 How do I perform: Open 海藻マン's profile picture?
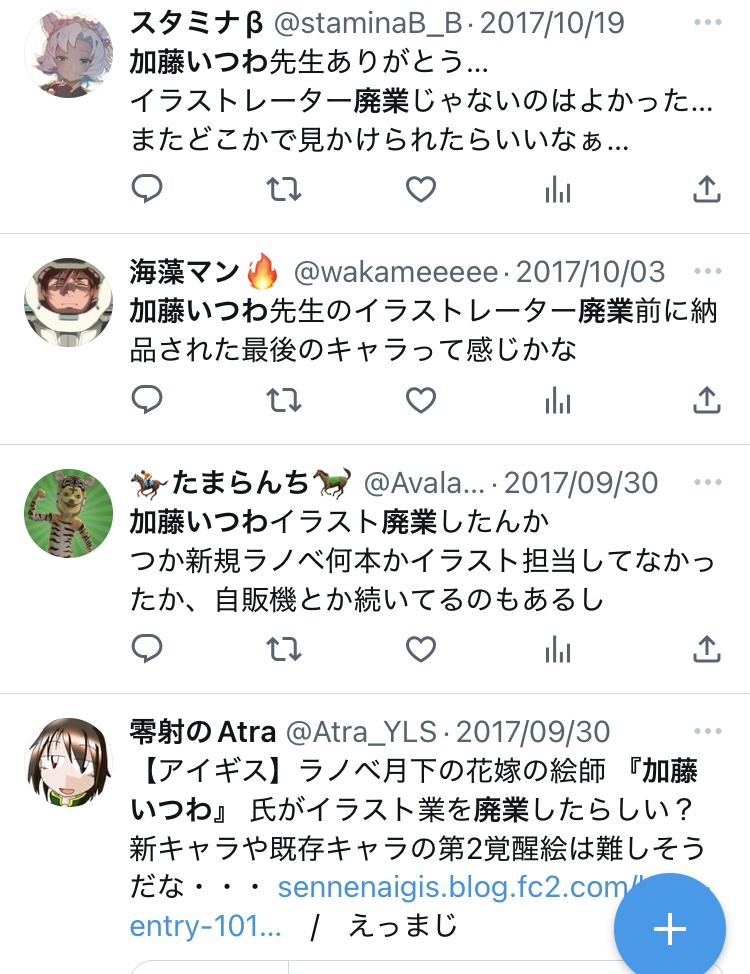coord(68,302)
